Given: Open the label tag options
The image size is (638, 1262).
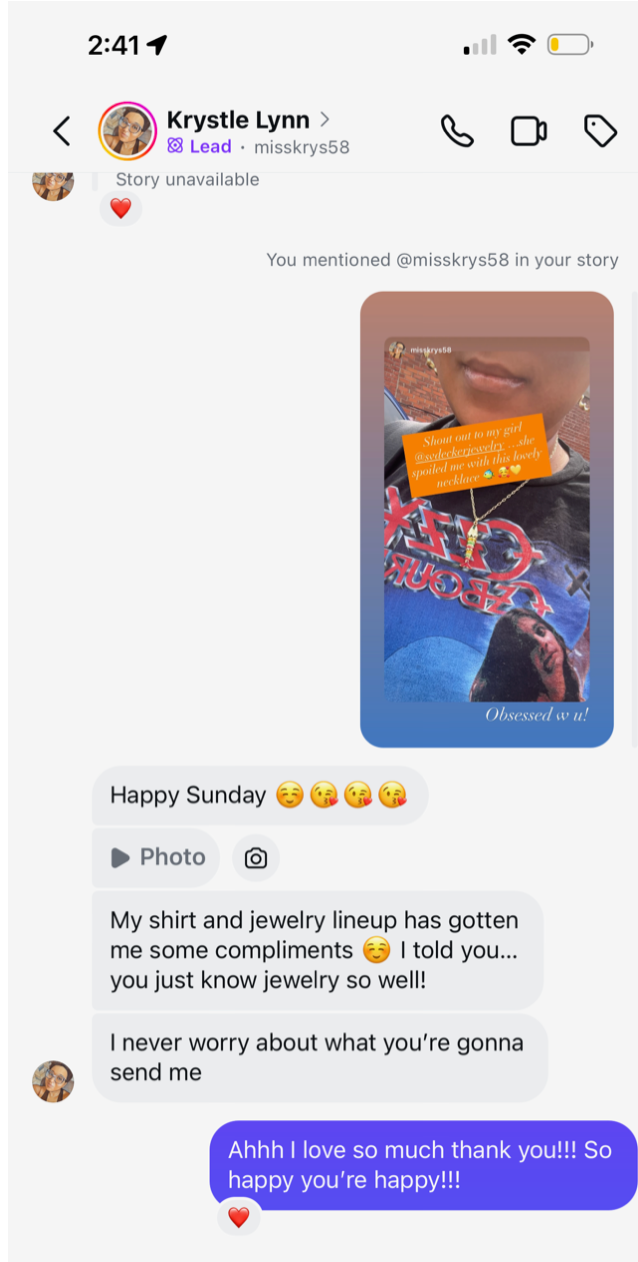Looking at the screenshot, I should [600, 131].
